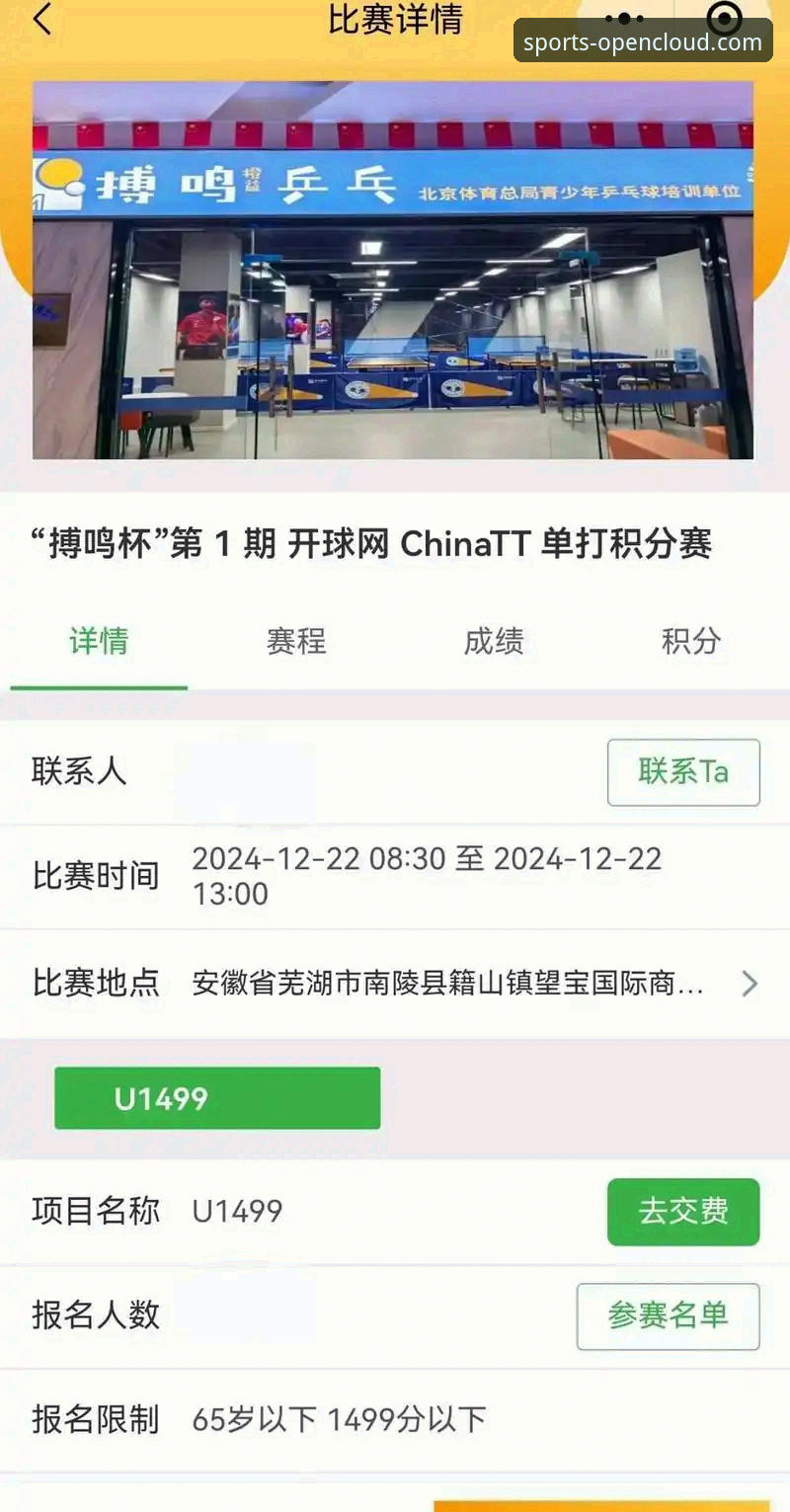This screenshot has width=790, height=1512.
Task: Open the more options ellipsis icon
Action: [625, 18]
